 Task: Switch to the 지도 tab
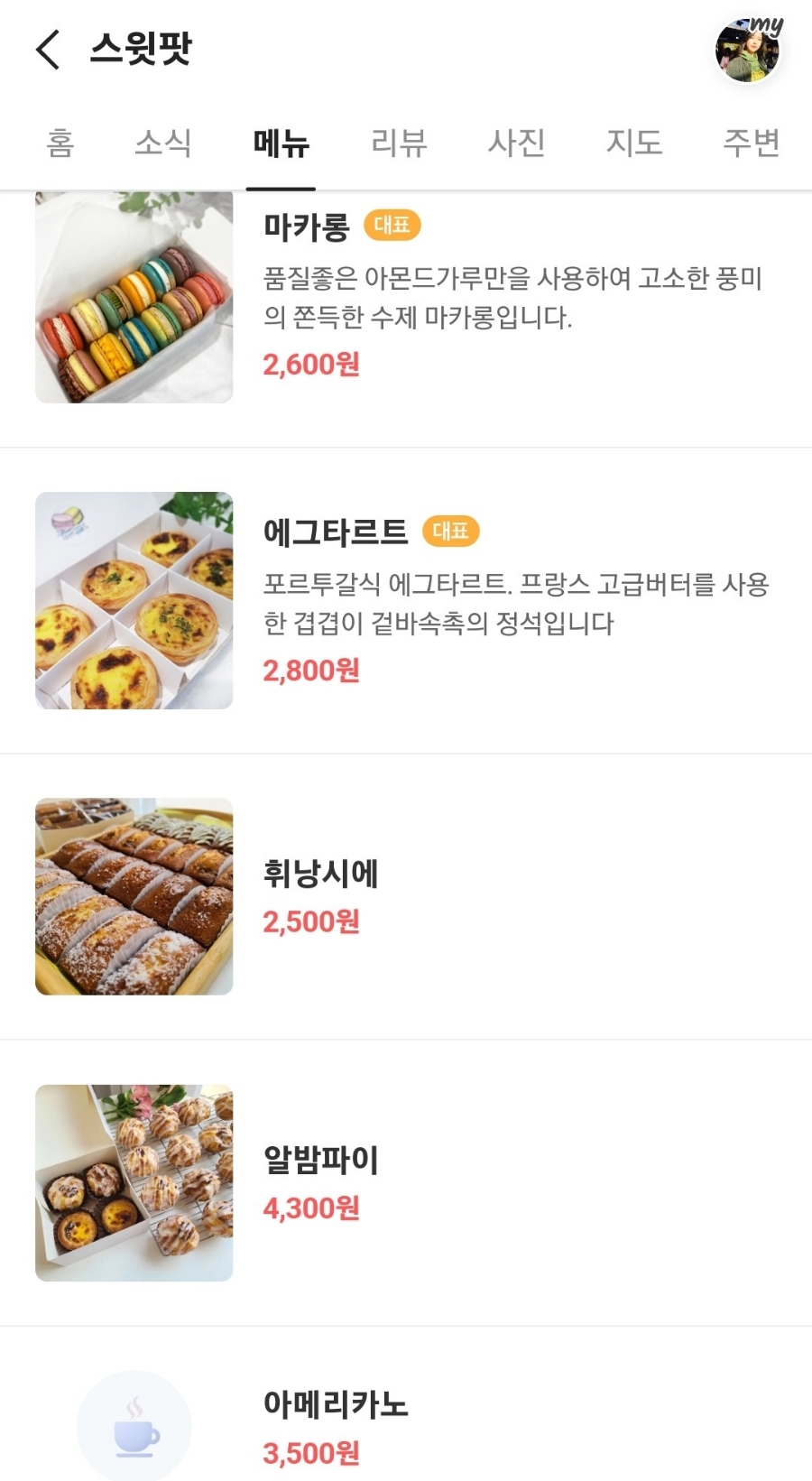tap(633, 143)
